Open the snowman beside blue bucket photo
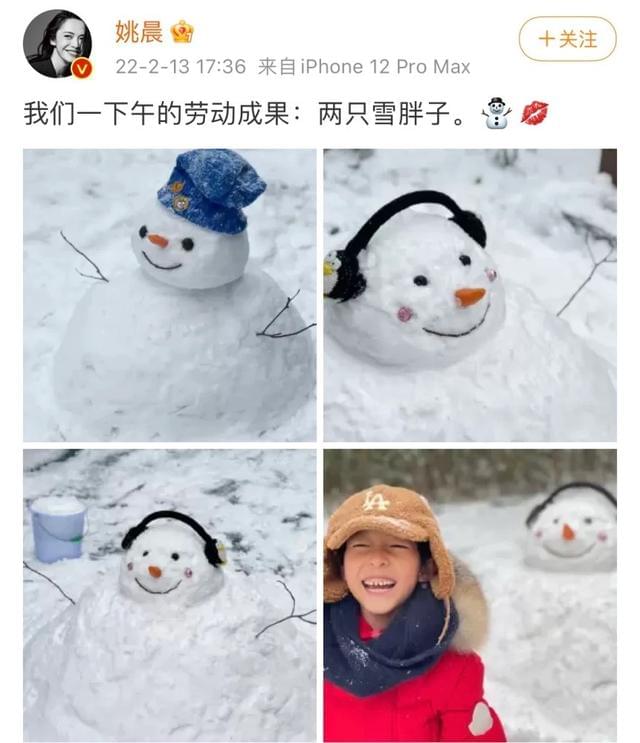Screen dimensions: 640x743 169,595
